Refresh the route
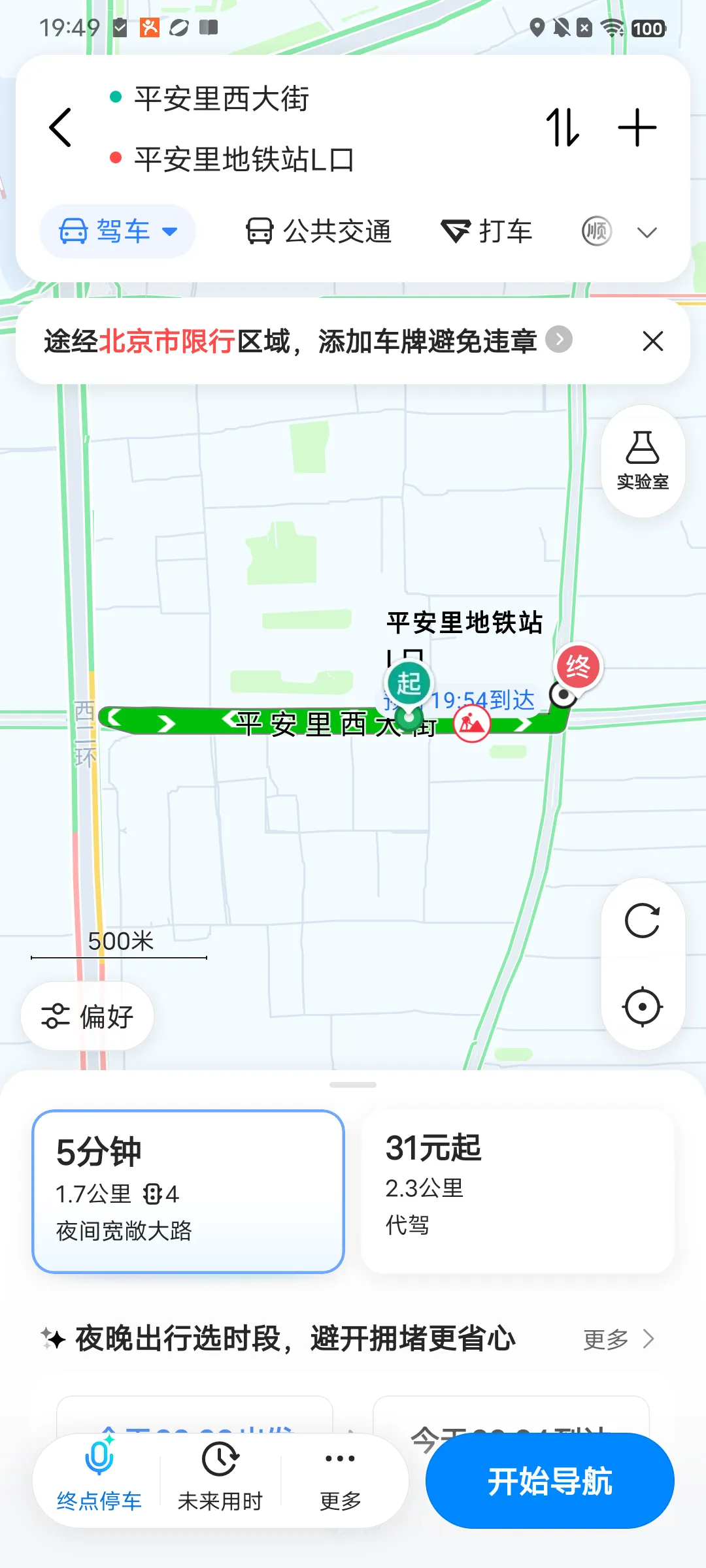The width and height of the screenshot is (706, 1568). [643, 921]
